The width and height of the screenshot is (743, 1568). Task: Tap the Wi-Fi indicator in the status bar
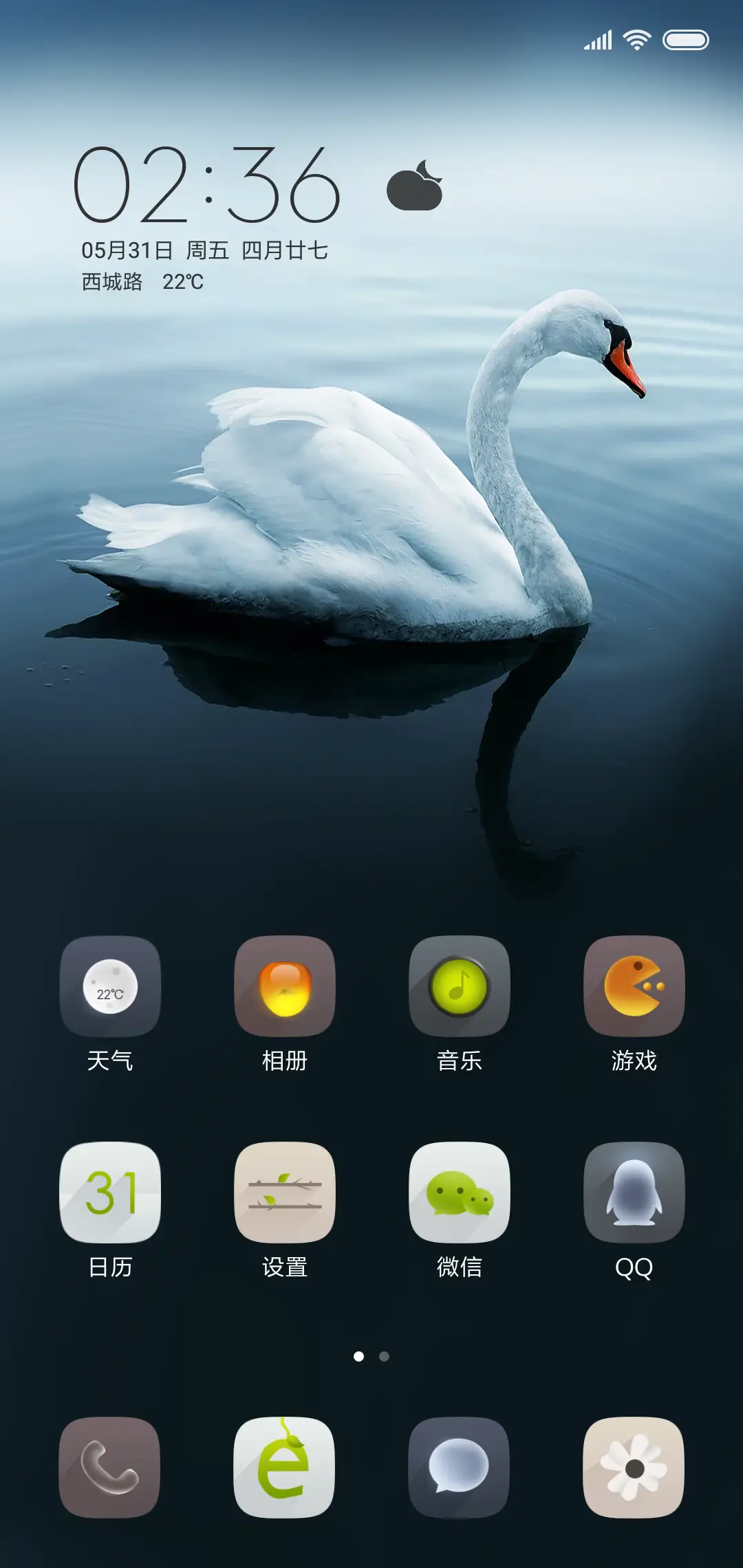click(x=636, y=41)
